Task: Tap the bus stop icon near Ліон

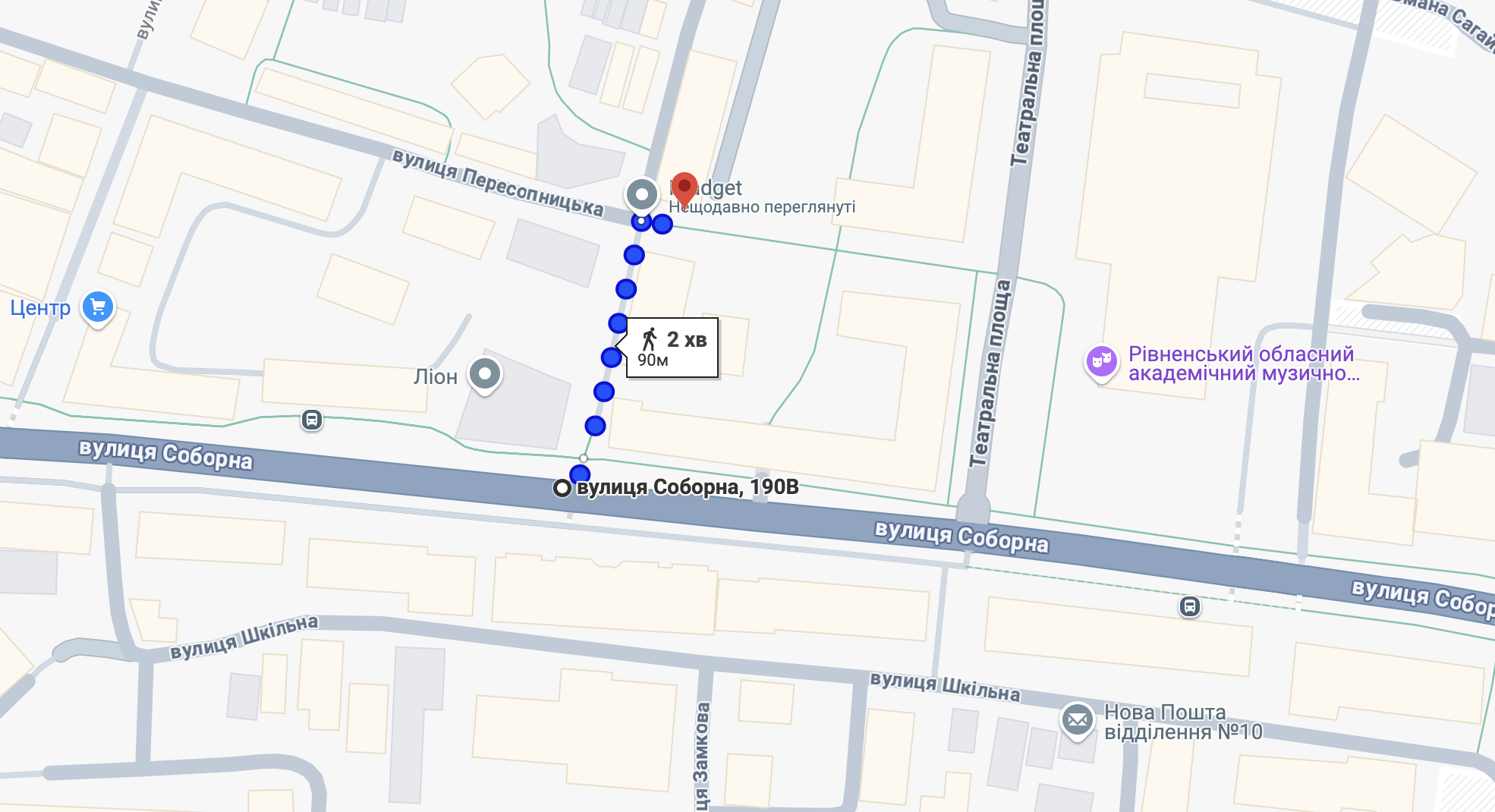Action: pos(311,420)
